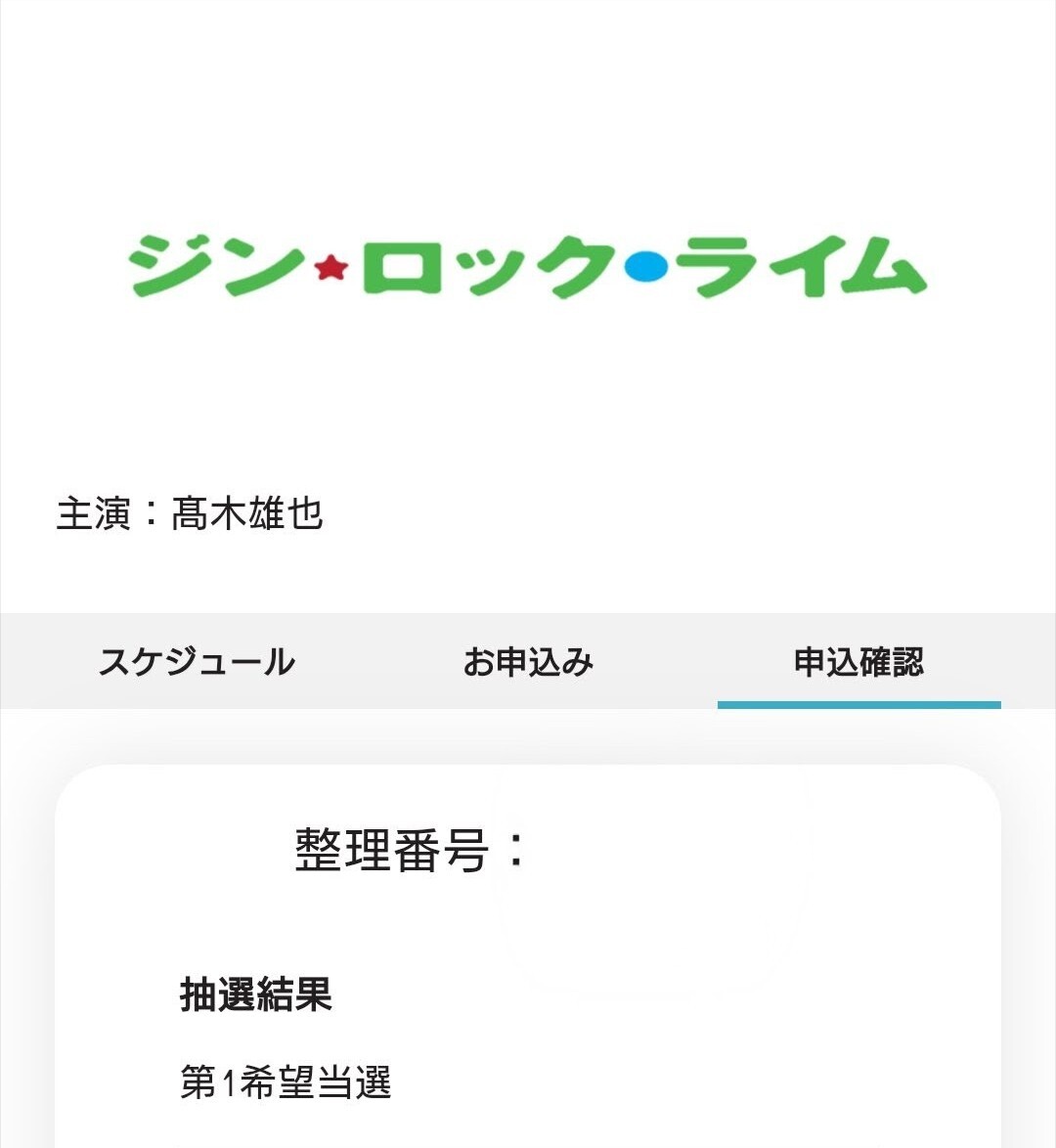The height and width of the screenshot is (1148, 1056).
Task: Select the 申込確認 tab
Action: [859, 662]
